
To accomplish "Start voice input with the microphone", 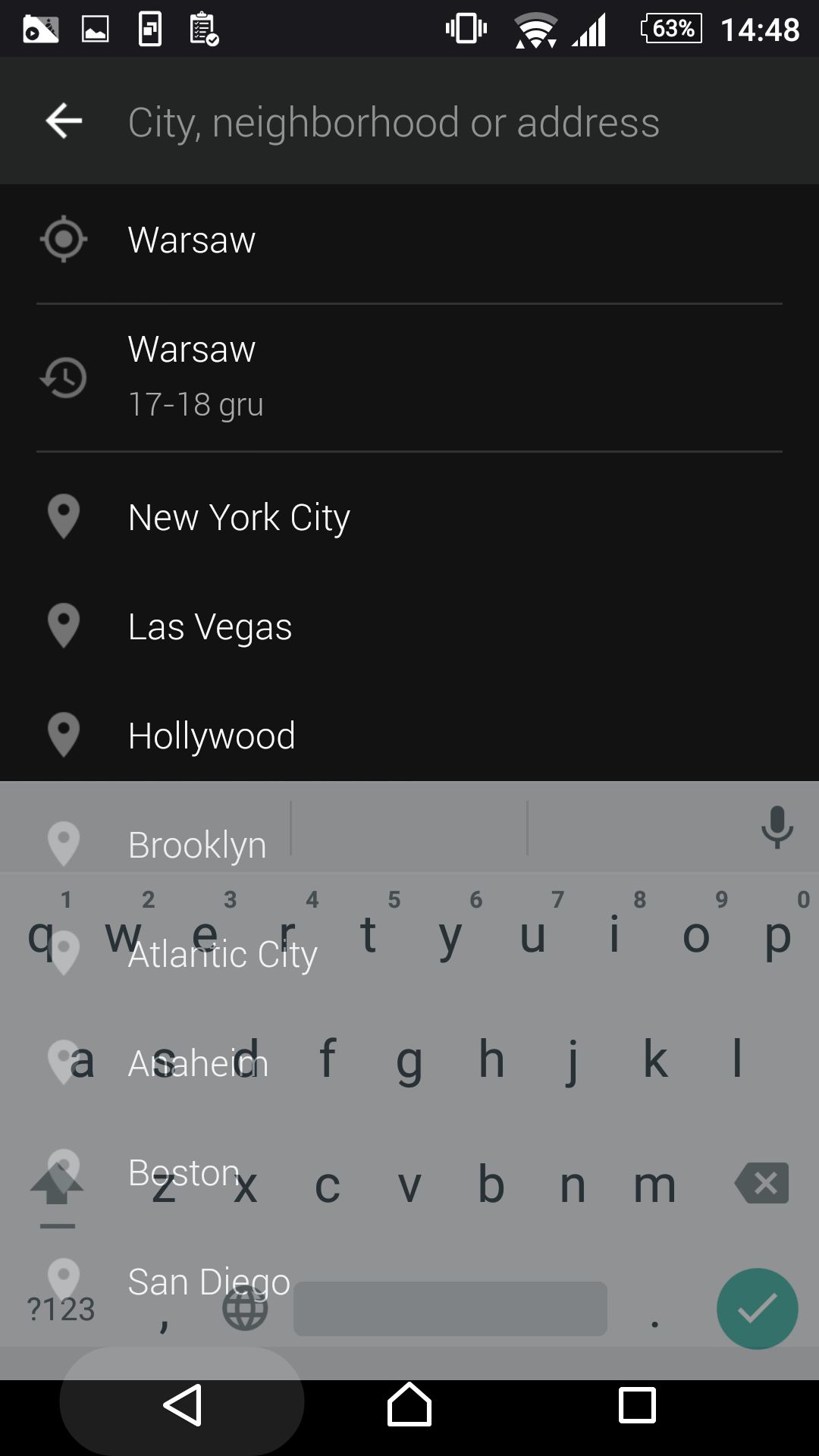I will [777, 827].
